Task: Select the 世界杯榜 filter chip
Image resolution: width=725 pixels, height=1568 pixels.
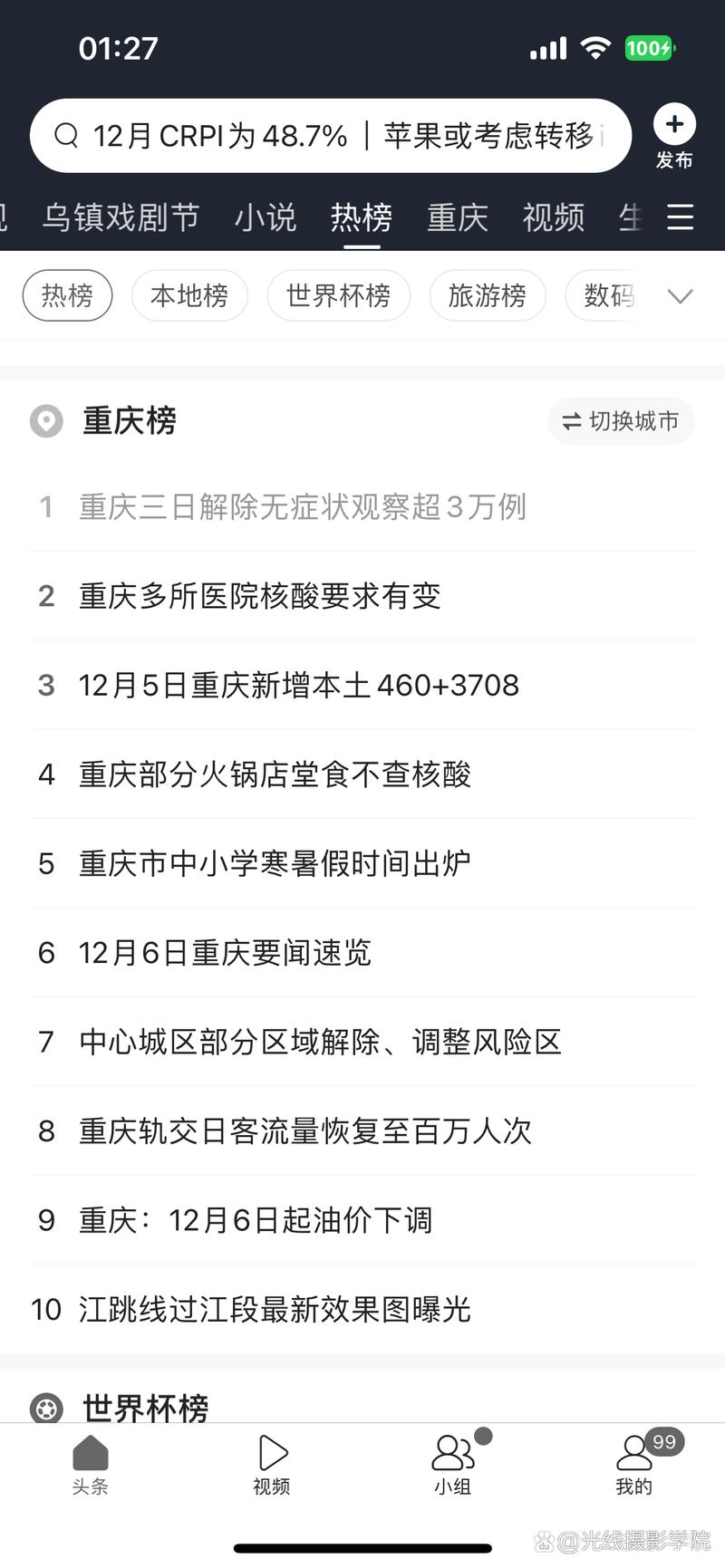Action: point(338,295)
